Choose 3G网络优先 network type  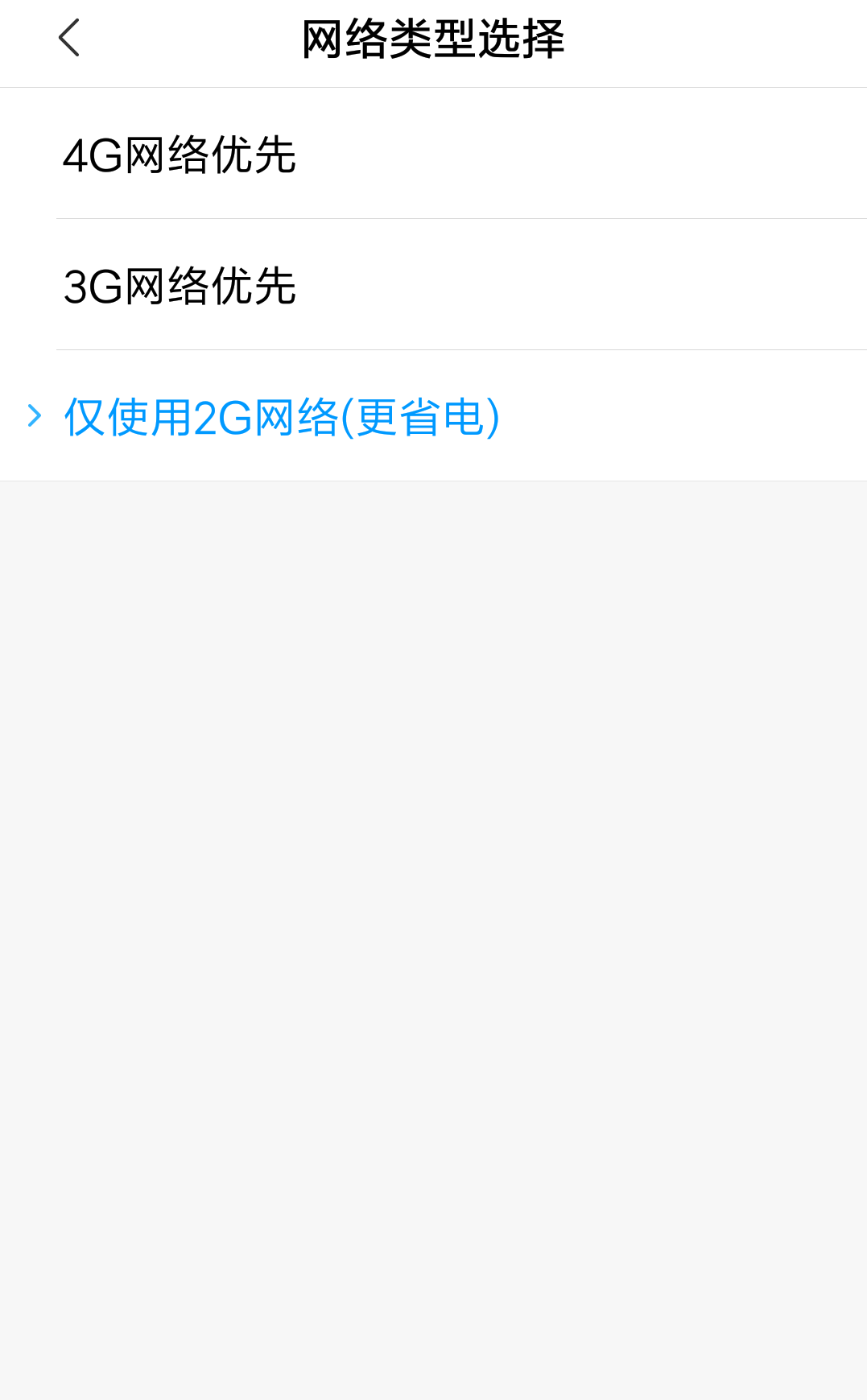(433, 285)
